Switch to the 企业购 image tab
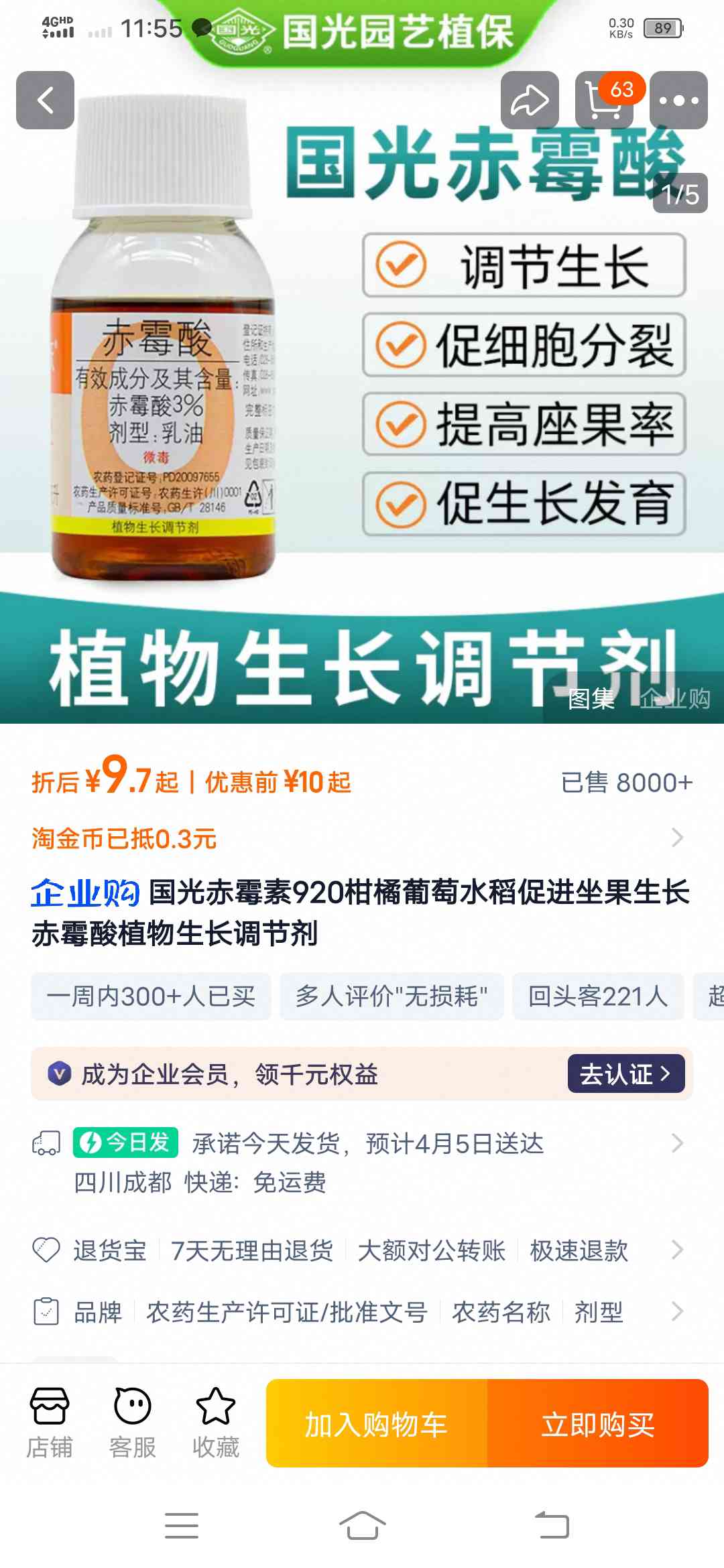724x1568 pixels. click(674, 699)
